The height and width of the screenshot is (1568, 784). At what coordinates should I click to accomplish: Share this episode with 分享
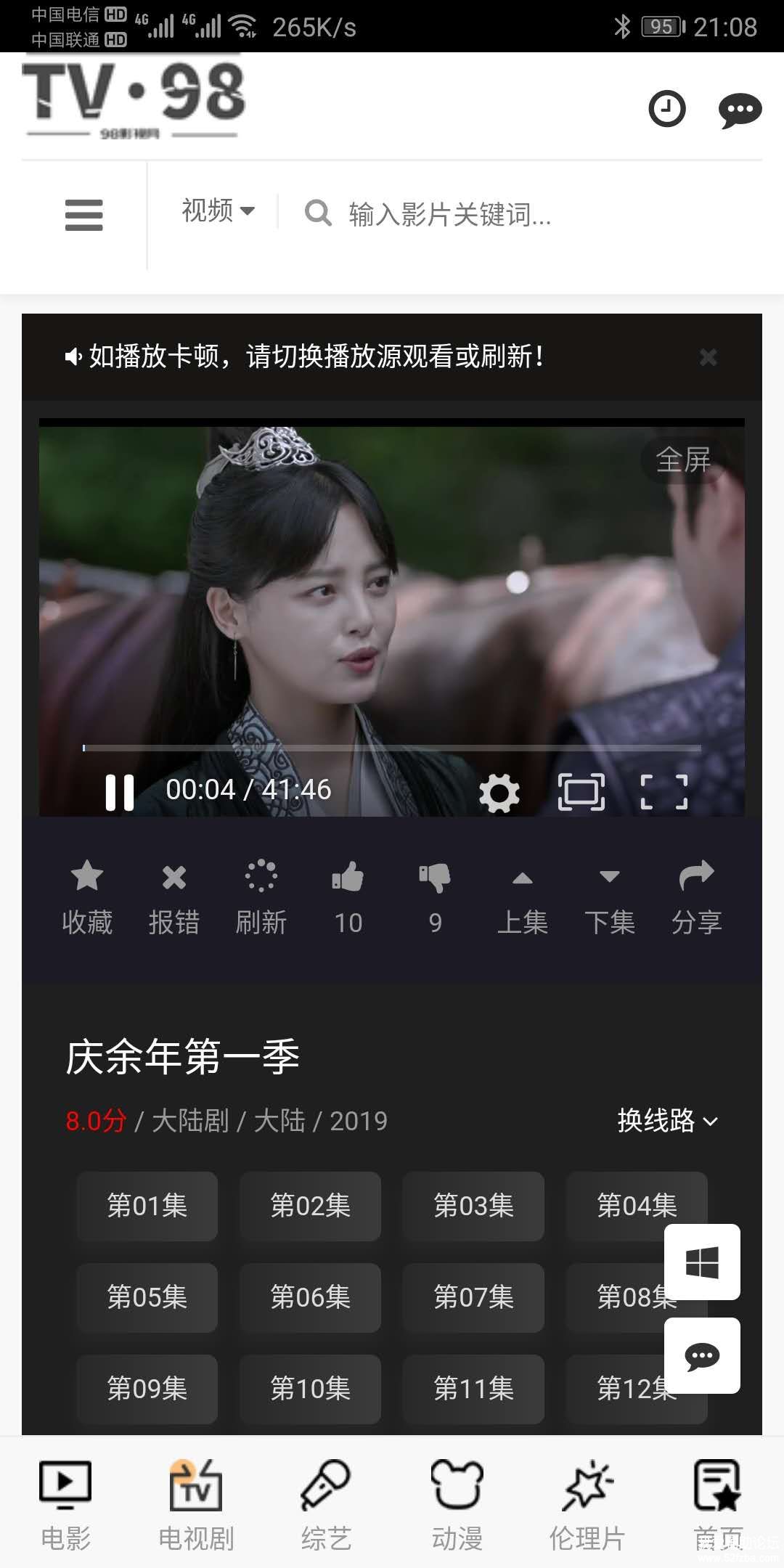click(696, 897)
